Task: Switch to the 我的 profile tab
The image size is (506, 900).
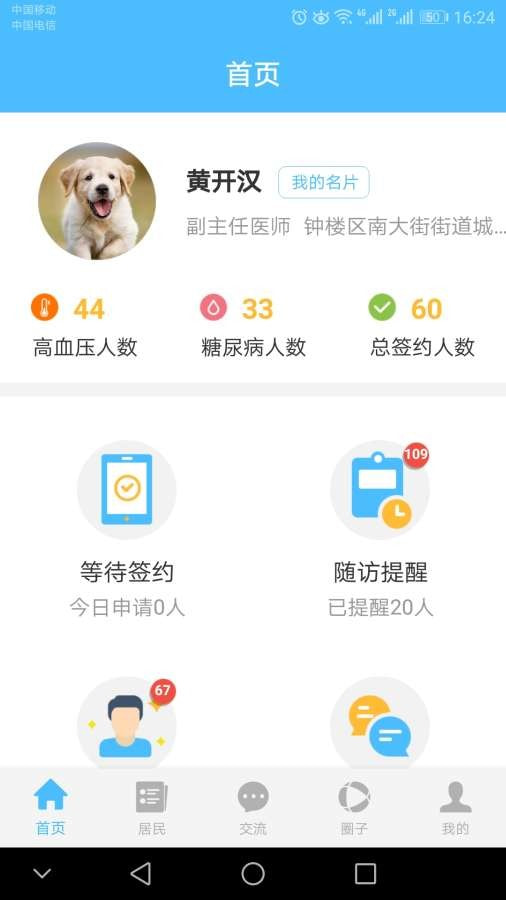Action: pos(456,807)
